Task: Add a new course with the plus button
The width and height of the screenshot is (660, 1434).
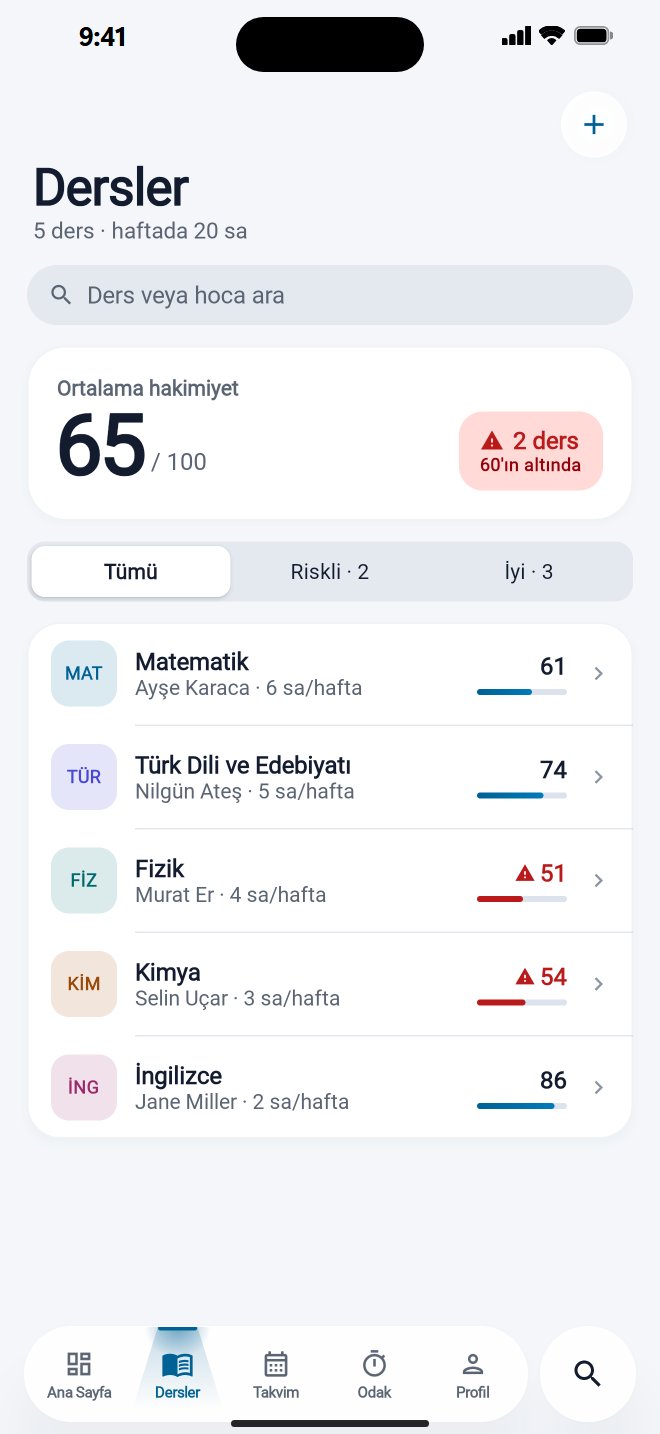Action: click(x=594, y=125)
